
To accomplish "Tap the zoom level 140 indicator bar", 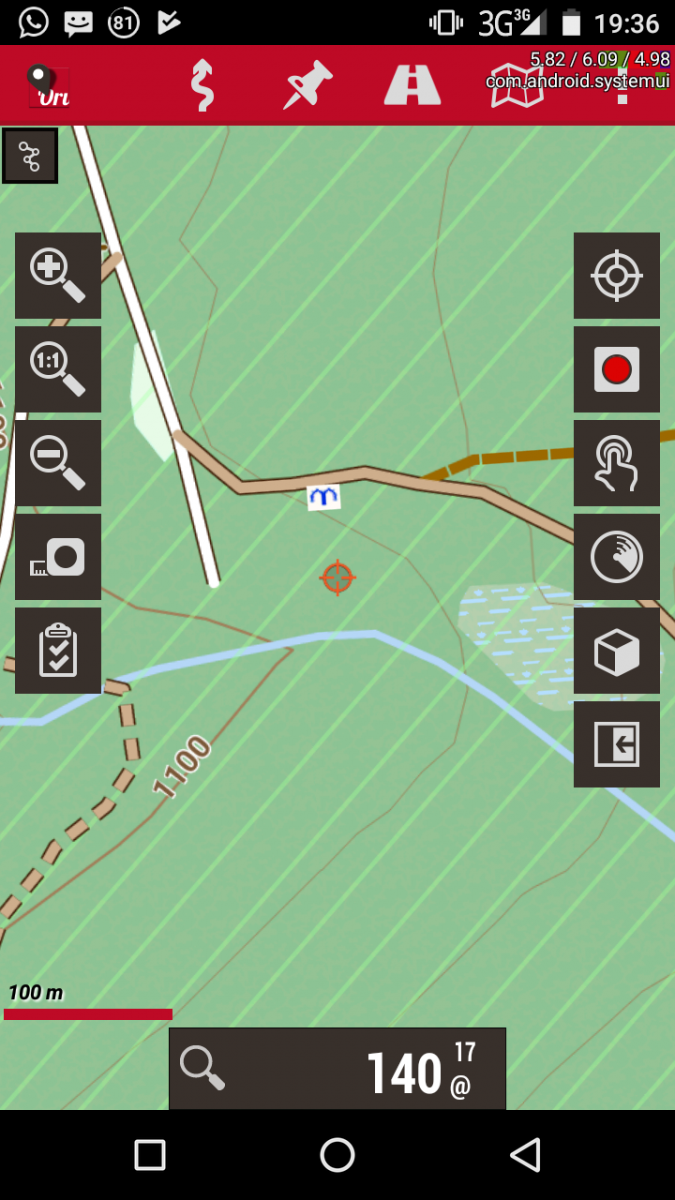I will tap(337, 1069).
